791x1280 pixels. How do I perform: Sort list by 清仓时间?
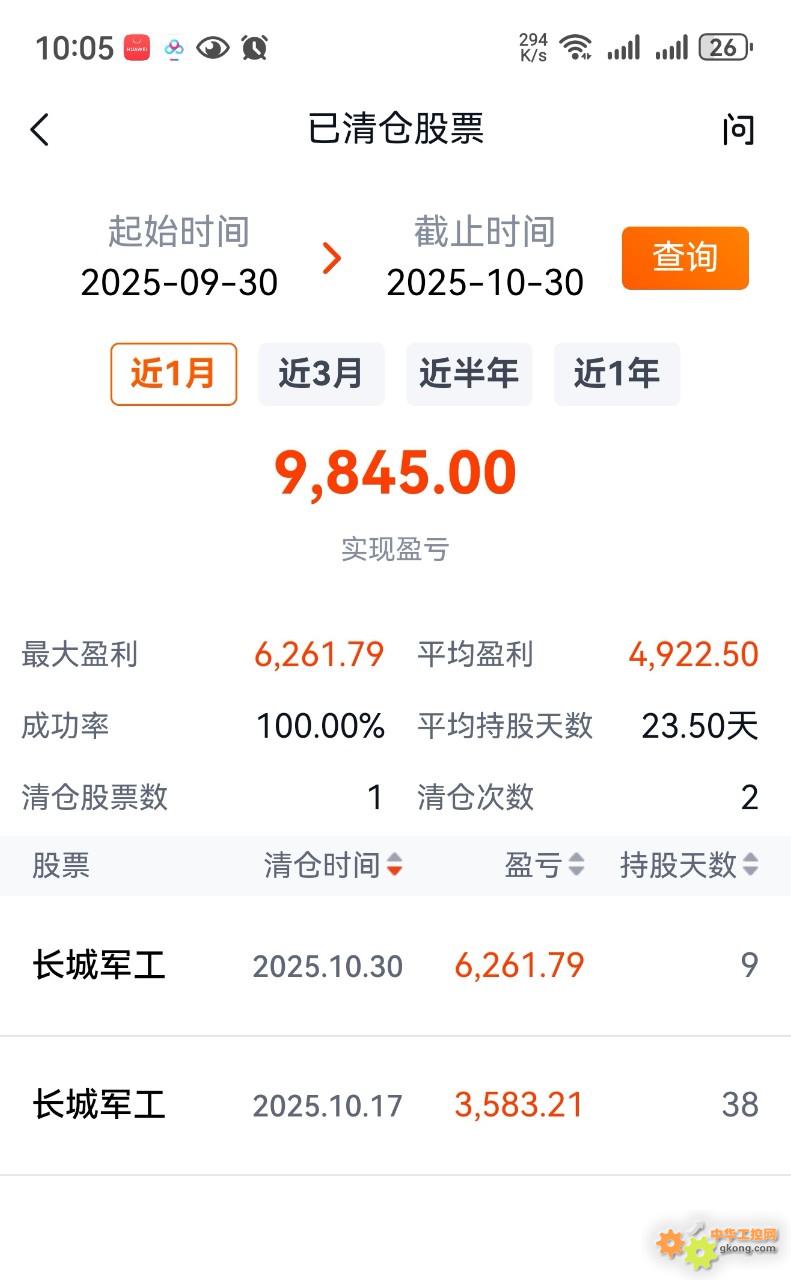333,865
